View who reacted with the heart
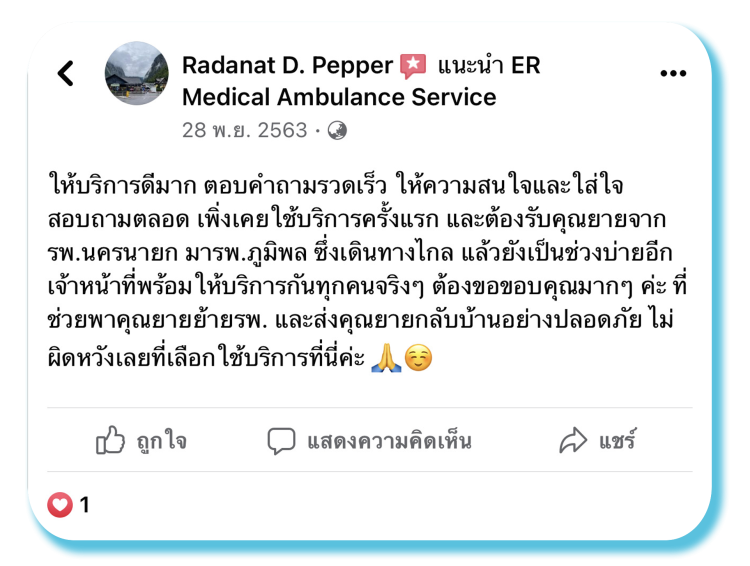The width and height of the screenshot is (750, 566). [69, 506]
